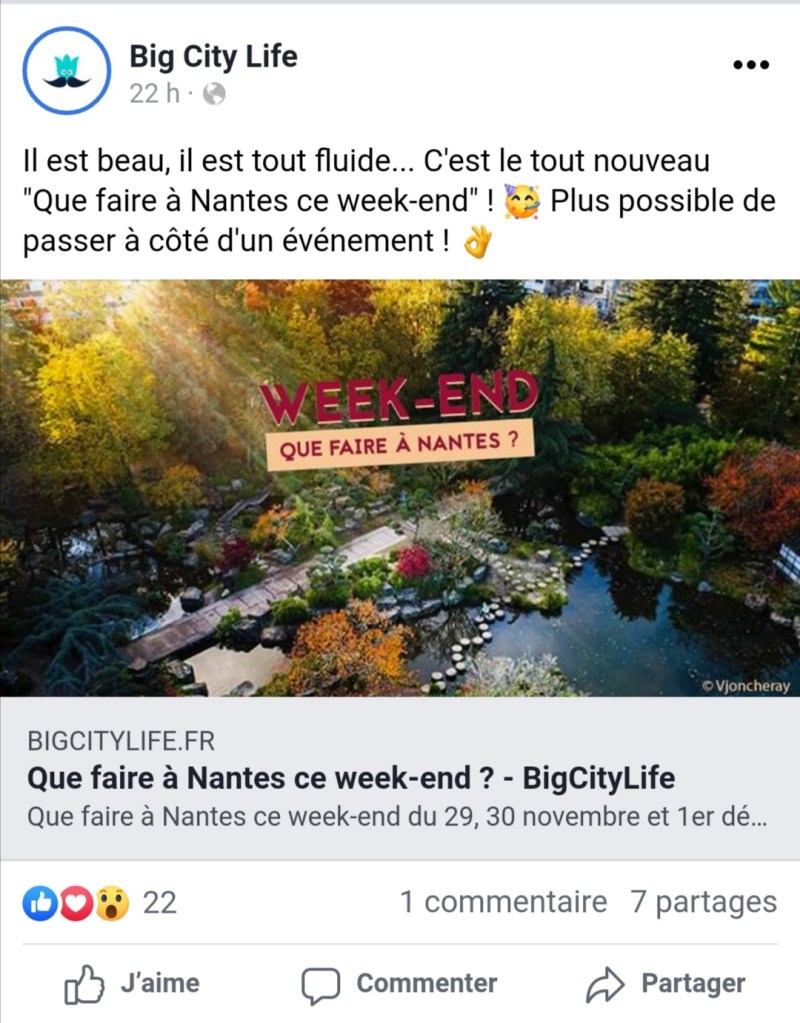800x1023 pixels.
Task: Tap Commenter to write a comment
Action: click(x=400, y=984)
